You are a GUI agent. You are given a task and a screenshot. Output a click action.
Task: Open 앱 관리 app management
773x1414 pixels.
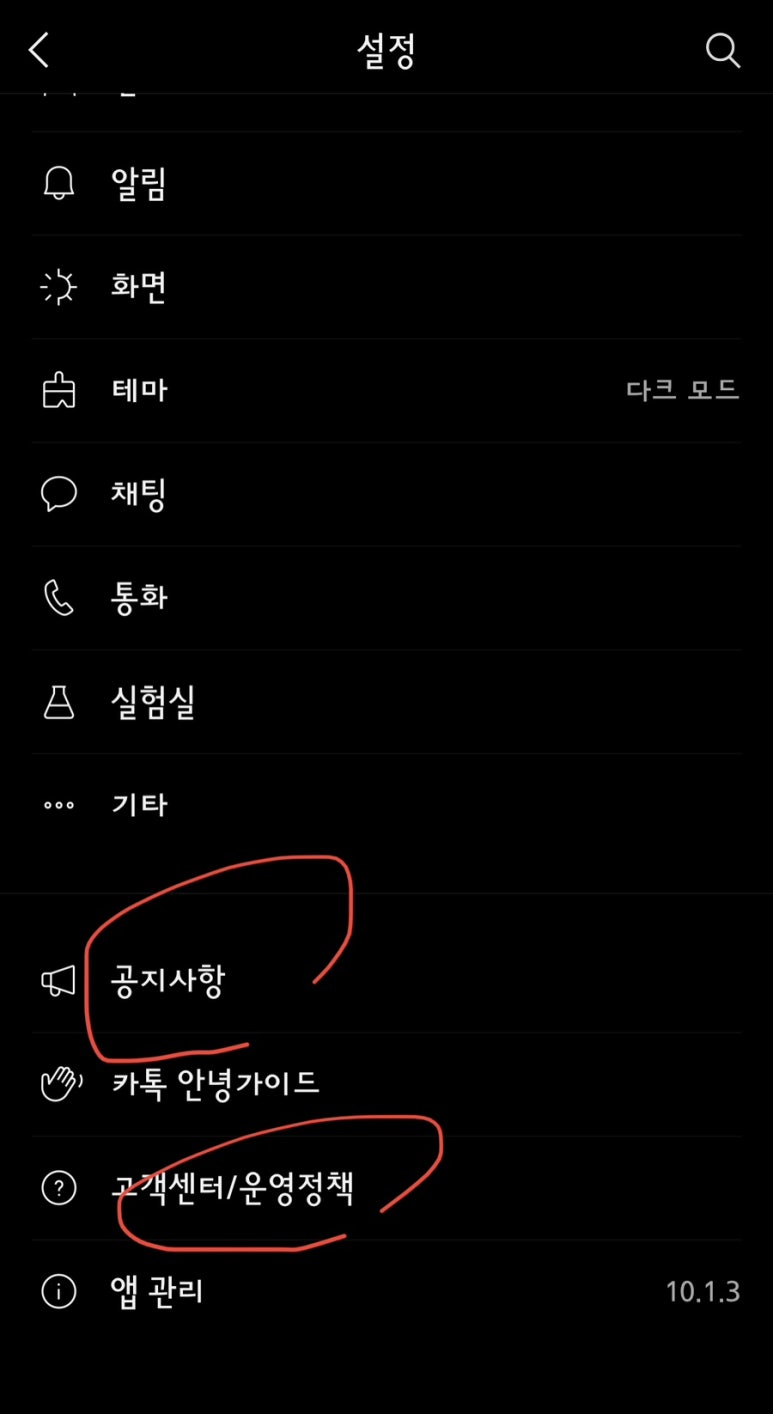[x=386, y=1291]
